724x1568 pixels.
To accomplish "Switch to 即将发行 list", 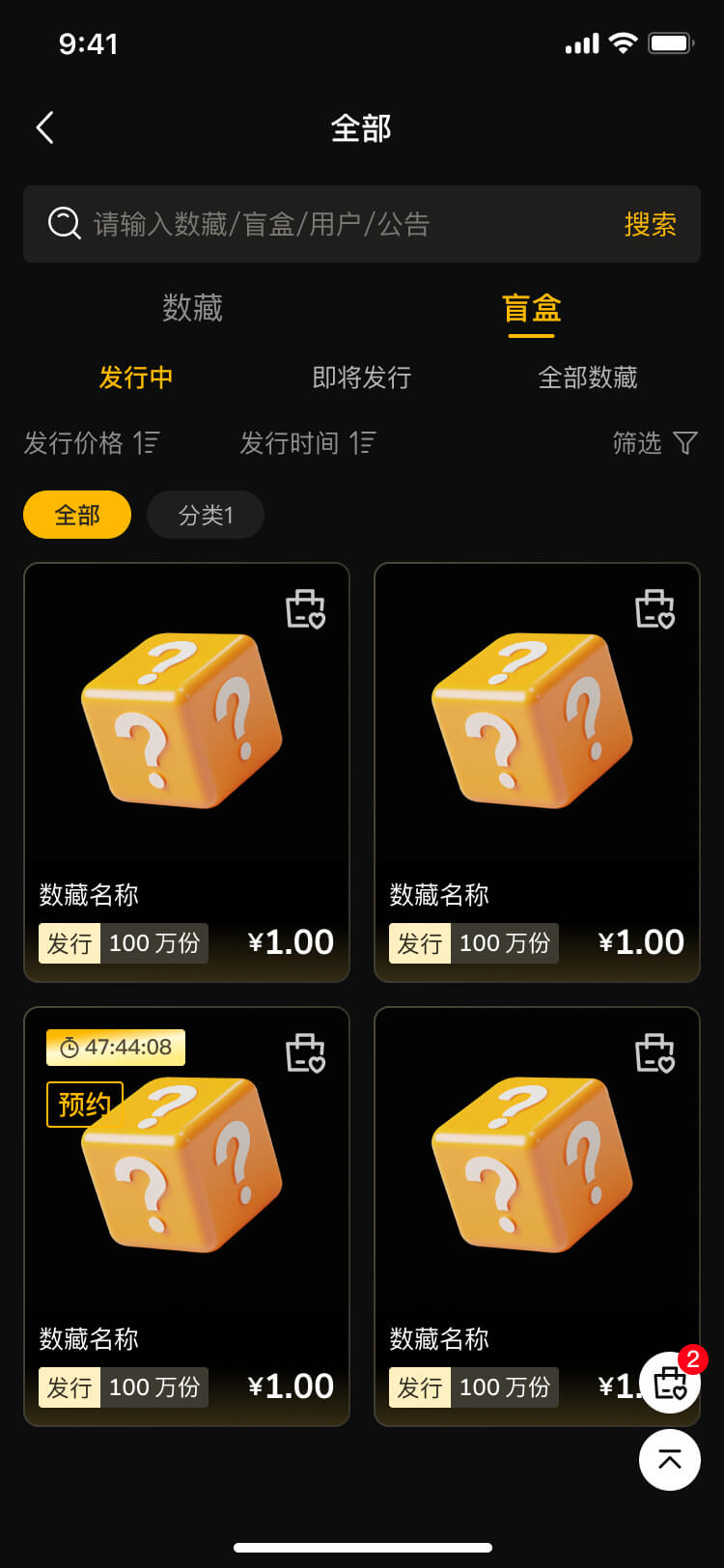I will tap(362, 377).
